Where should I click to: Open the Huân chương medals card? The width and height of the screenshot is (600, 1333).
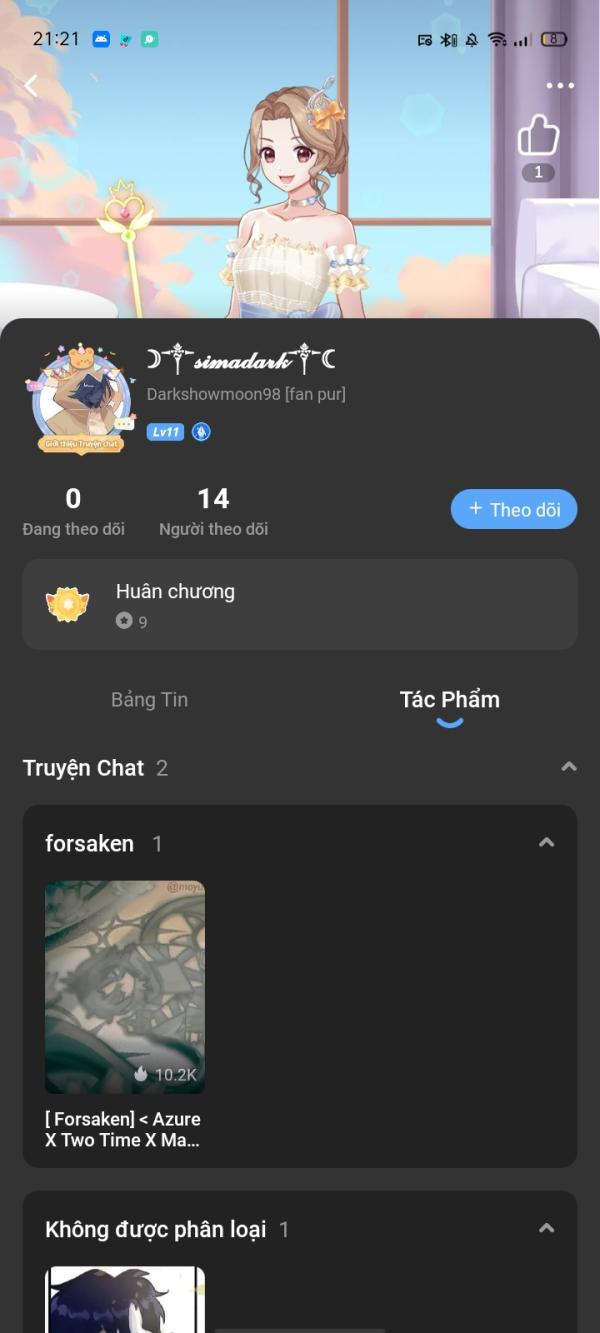(x=300, y=604)
